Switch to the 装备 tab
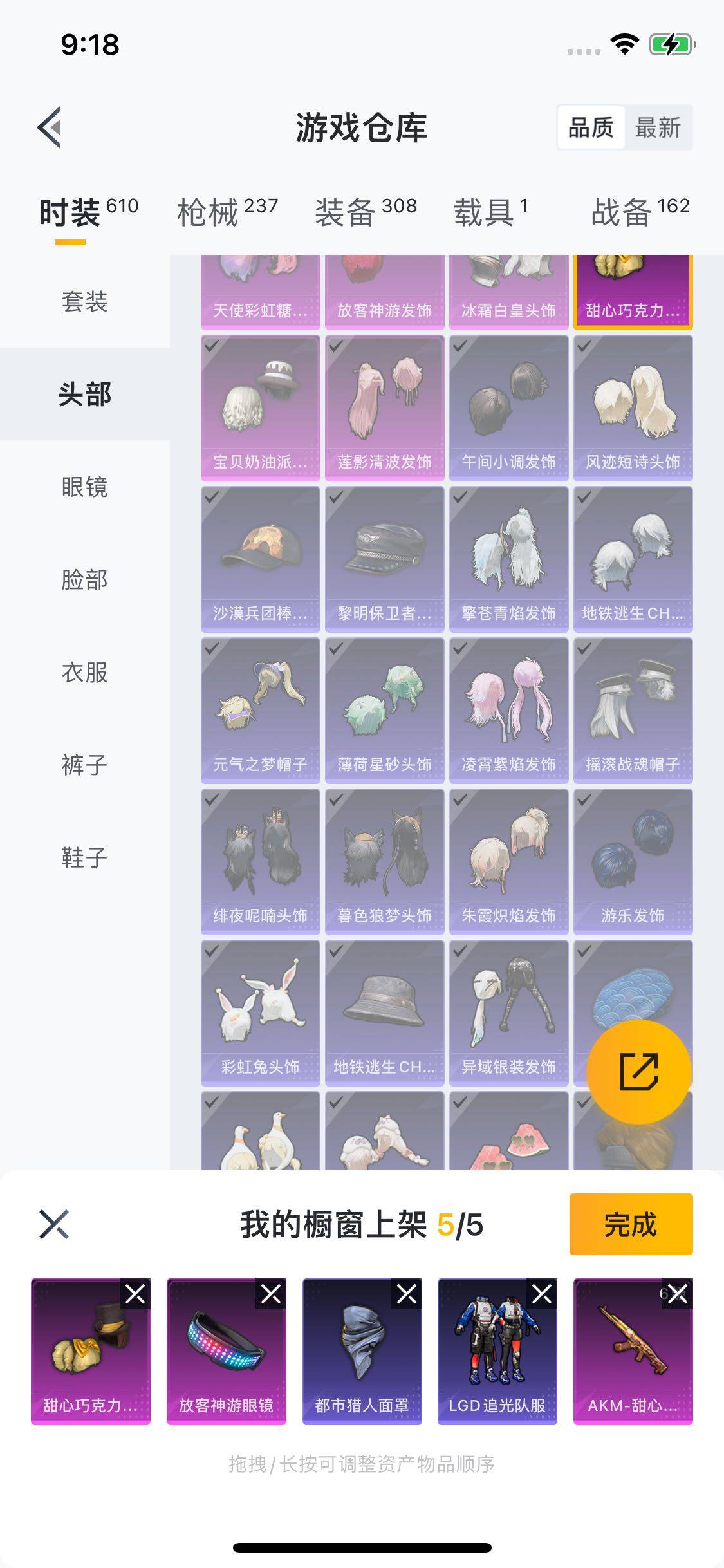Viewport: 724px width, 1568px height. click(365, 212)
